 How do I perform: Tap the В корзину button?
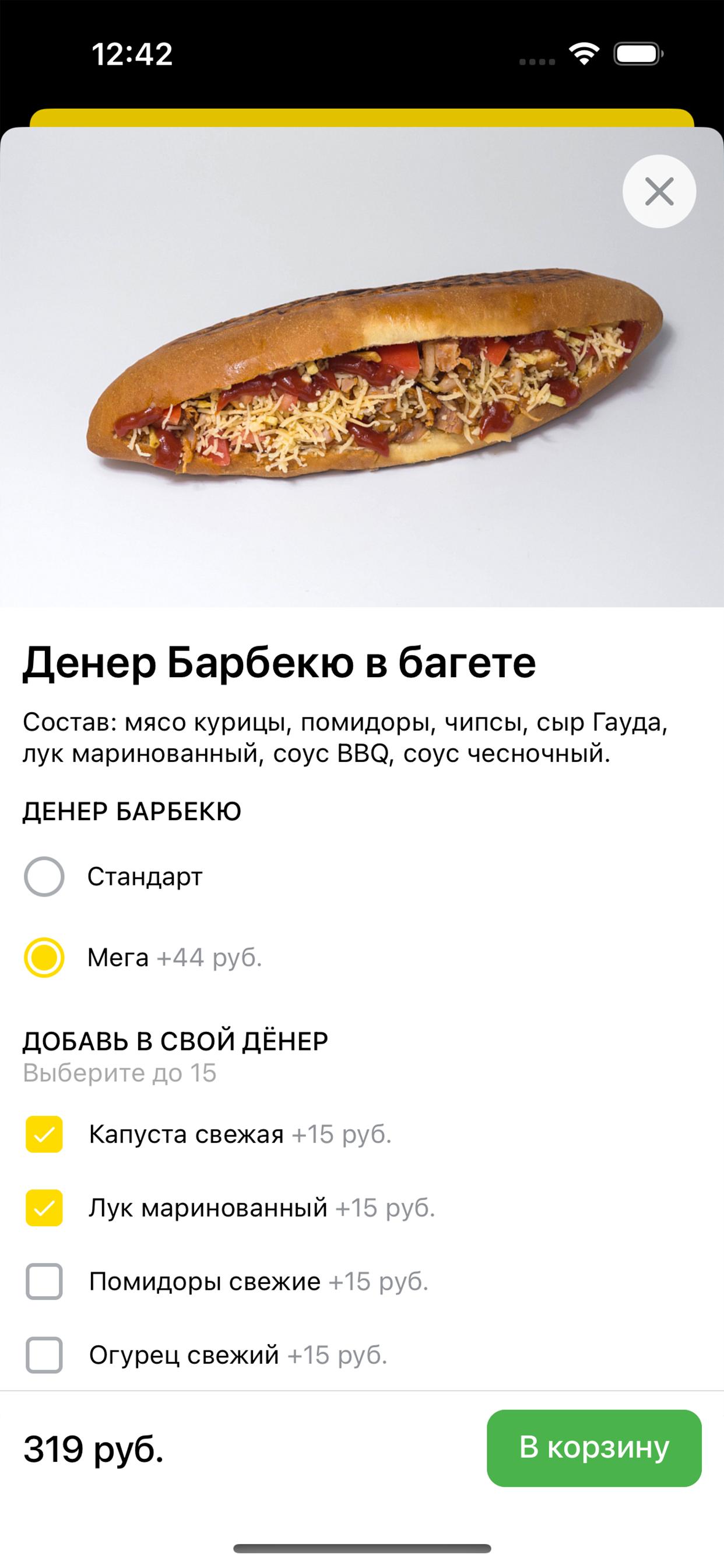594,1448
